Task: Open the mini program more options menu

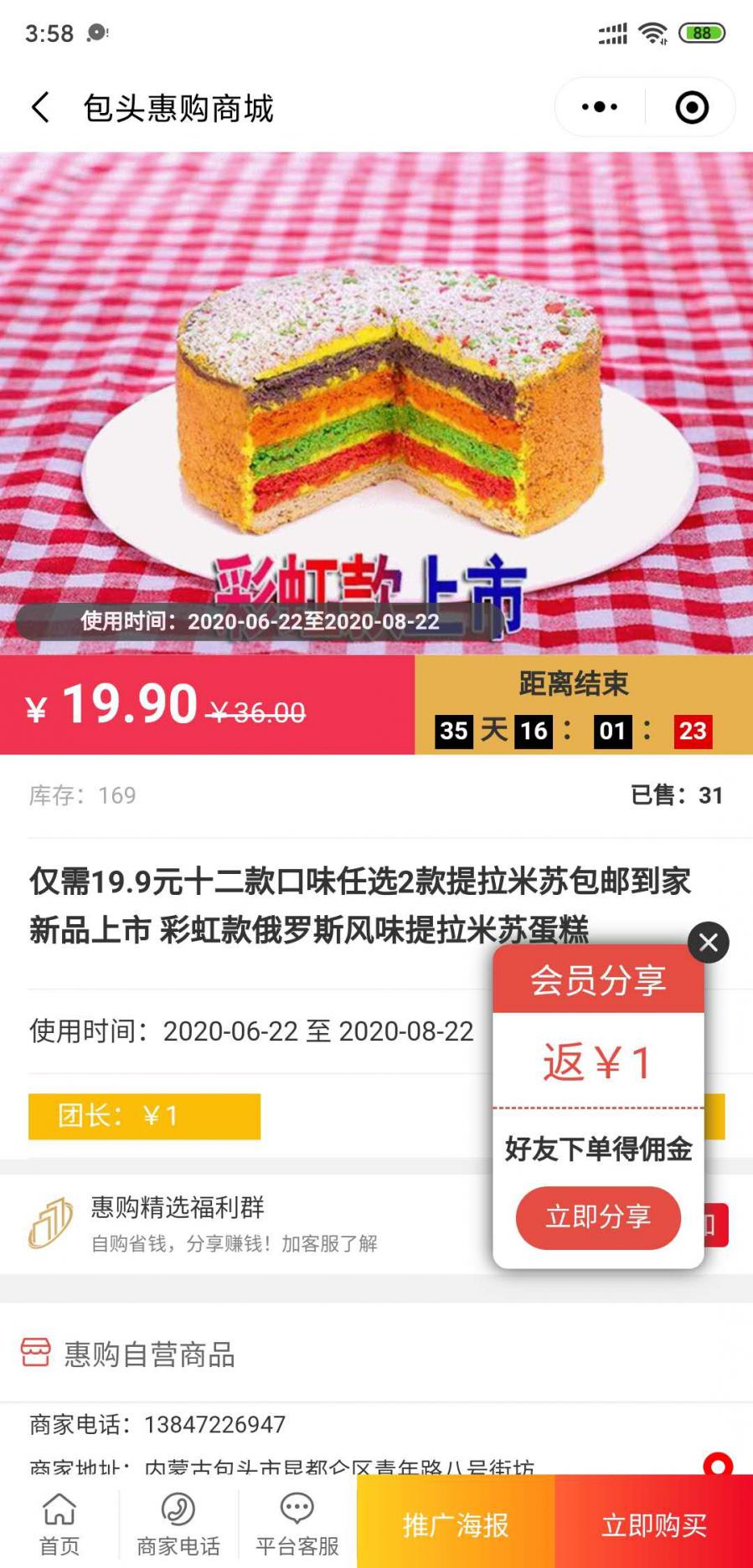Action: [600, 107]
